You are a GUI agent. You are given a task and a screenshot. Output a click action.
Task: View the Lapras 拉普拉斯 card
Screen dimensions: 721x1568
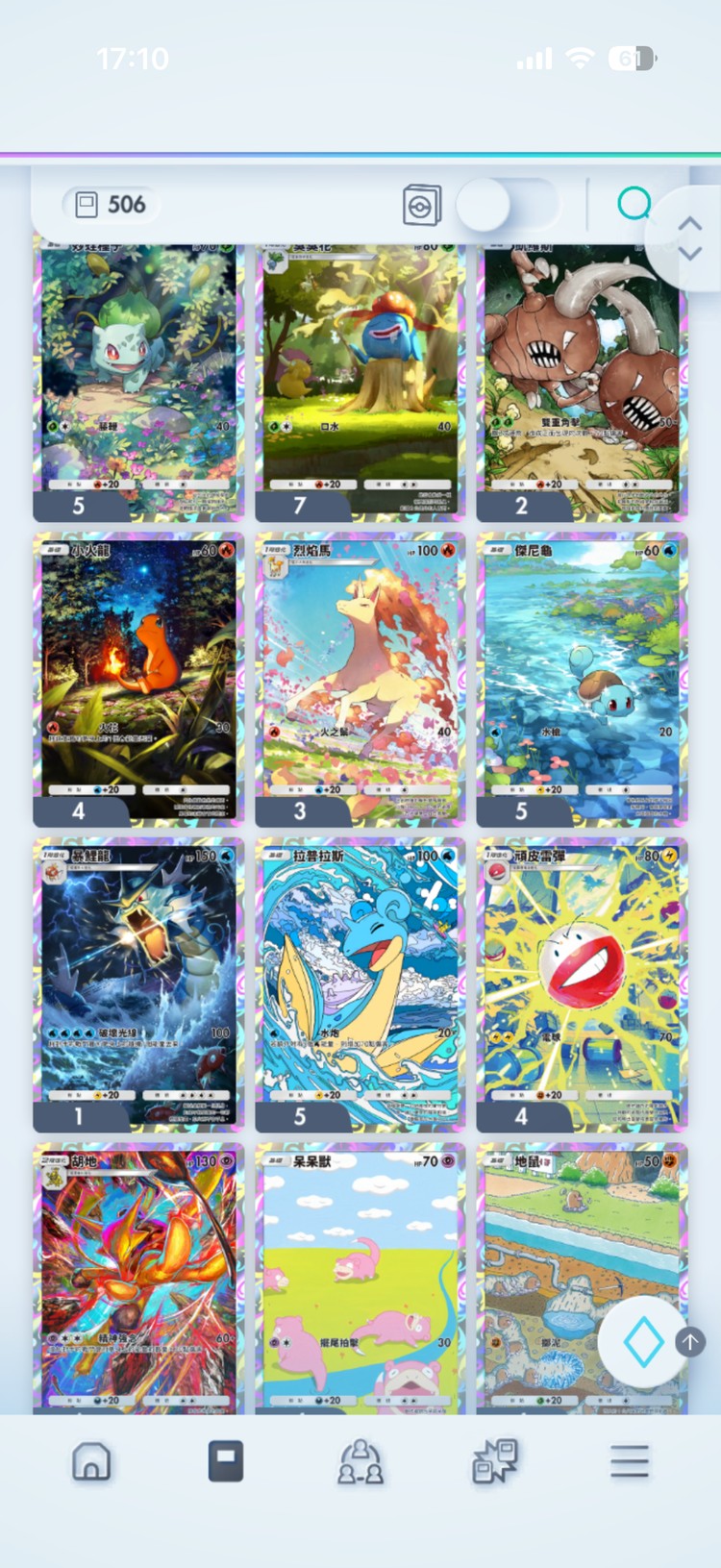coord(360,984)
